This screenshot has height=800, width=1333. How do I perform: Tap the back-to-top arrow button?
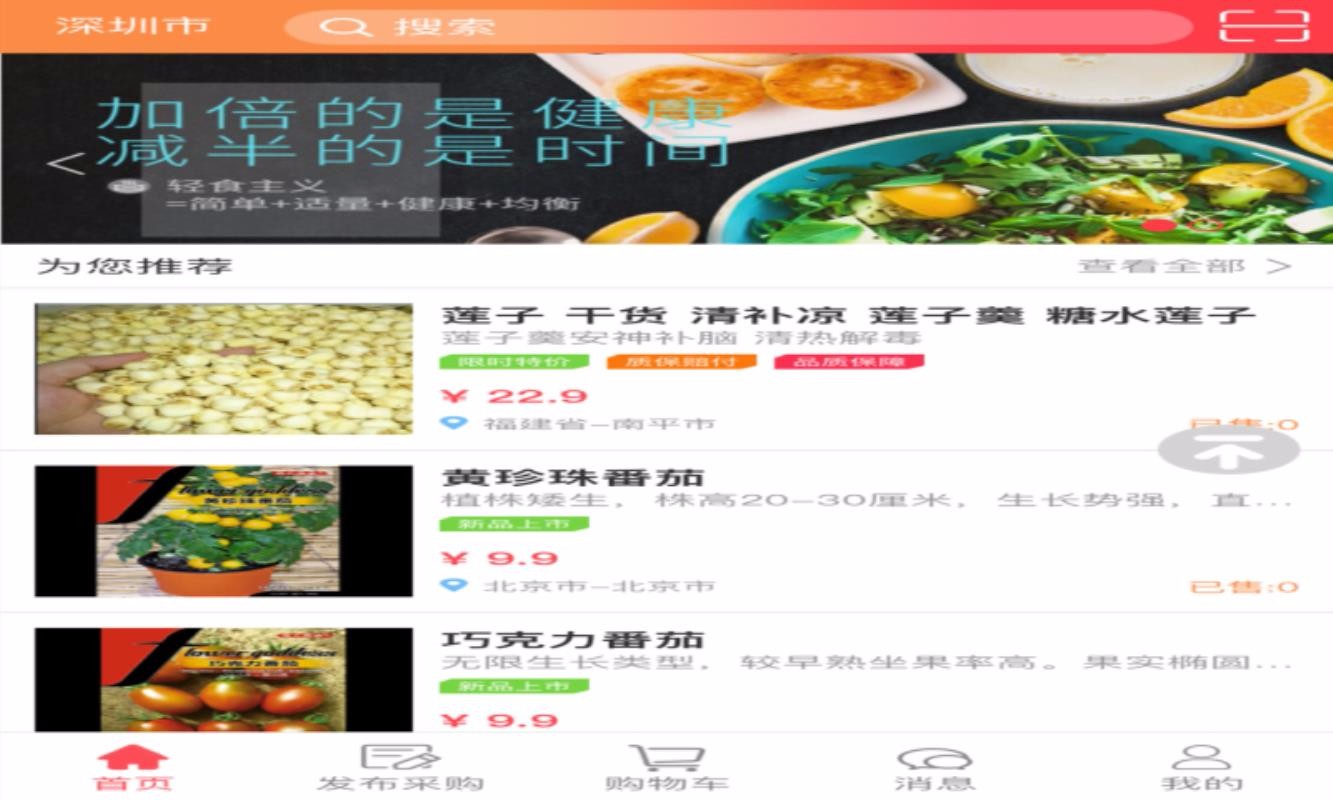(x=1229, y=451)
